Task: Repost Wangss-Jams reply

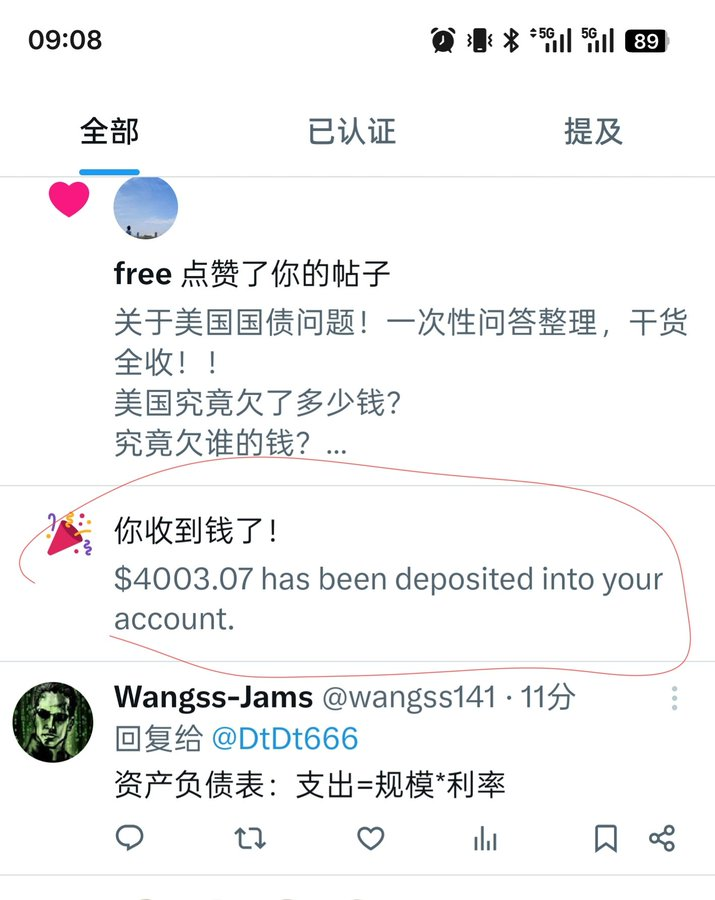Action: (x=250, y=838)
